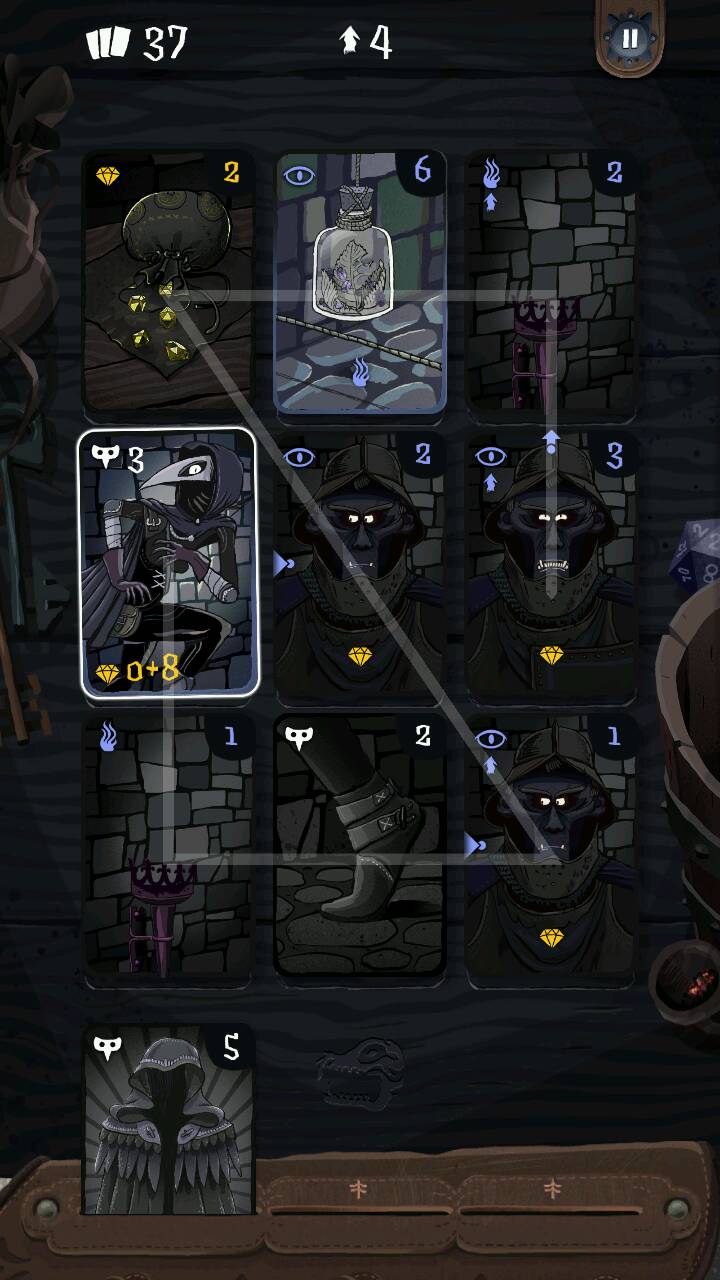Select the torch card with value 2

tap(552, 283)
